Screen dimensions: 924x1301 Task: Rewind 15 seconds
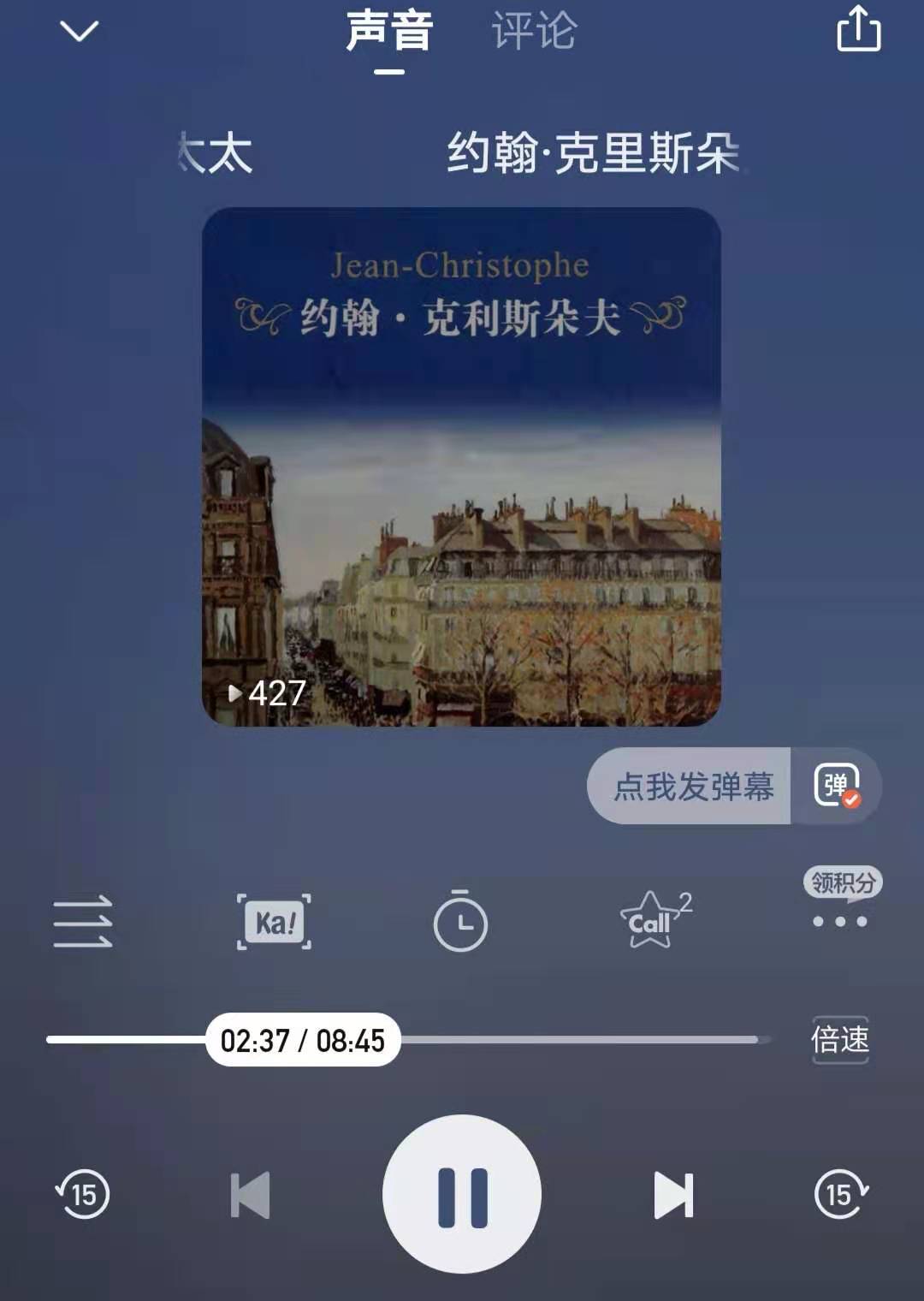point(83,1194)
